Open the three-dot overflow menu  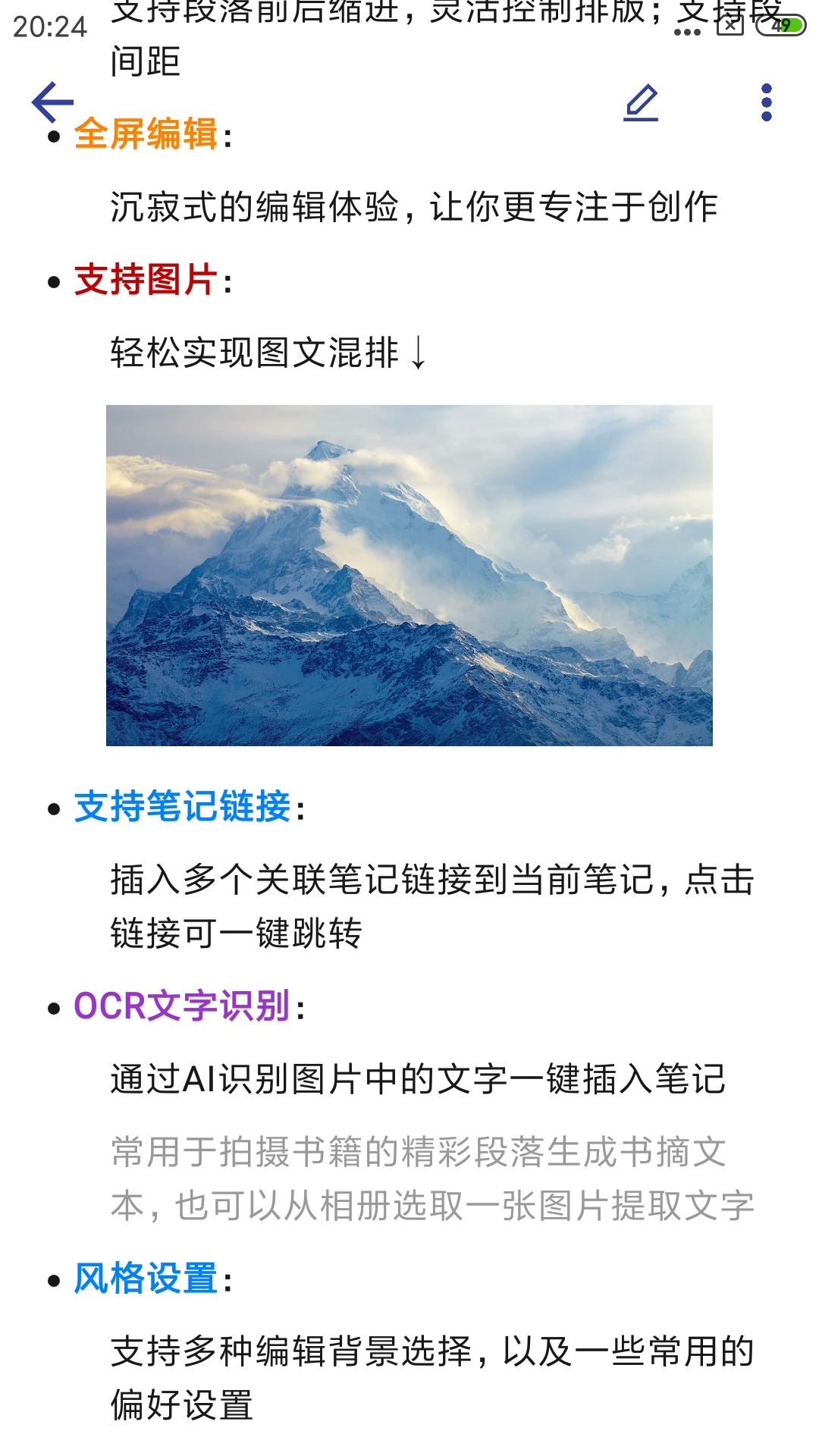(x=767, y=103)
